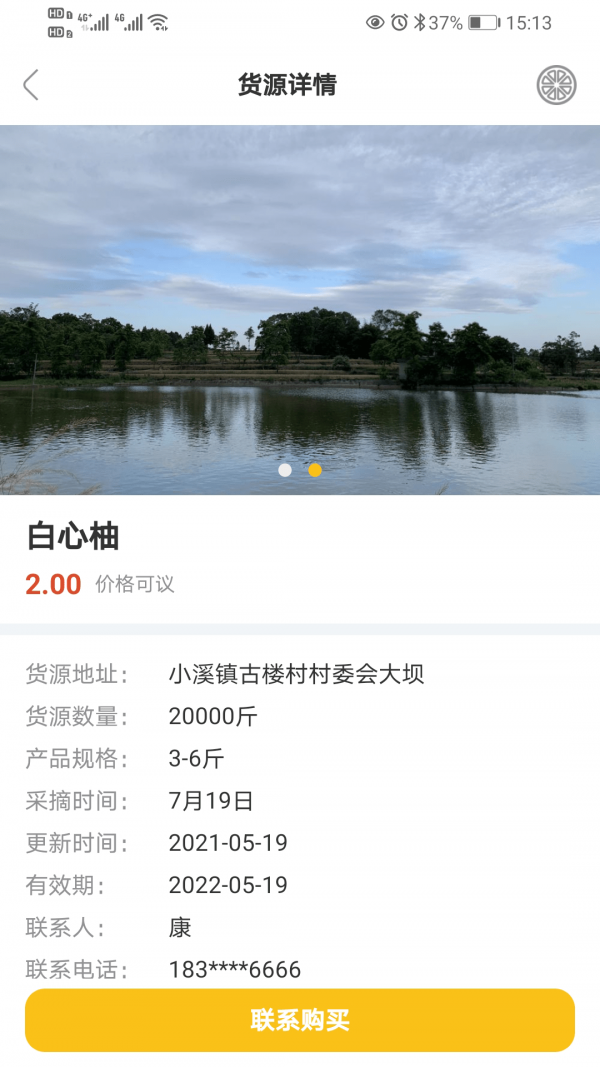The image size is (600, 1067).
Task: Go back from the 货源详情 page
Action: point(31,85)
